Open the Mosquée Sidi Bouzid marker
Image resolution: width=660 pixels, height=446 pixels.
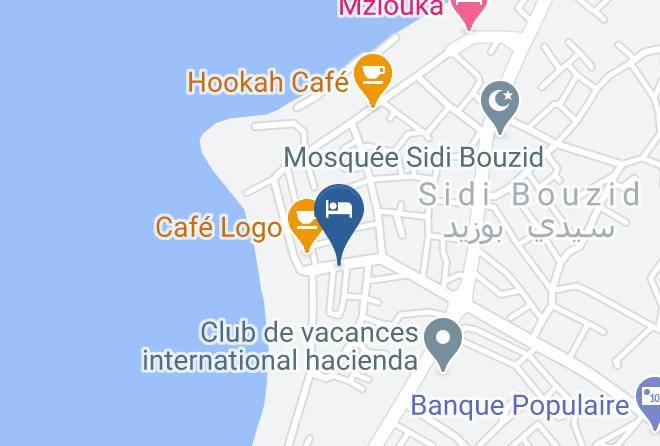click(x=500, y=105)
